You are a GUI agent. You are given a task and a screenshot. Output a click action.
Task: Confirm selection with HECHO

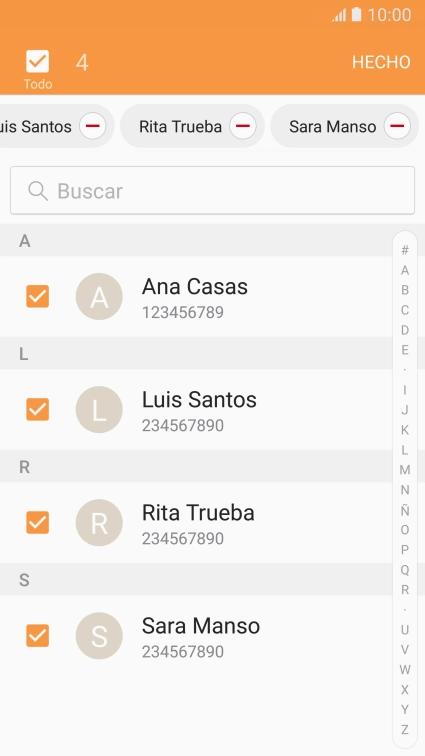click(381, 62)
